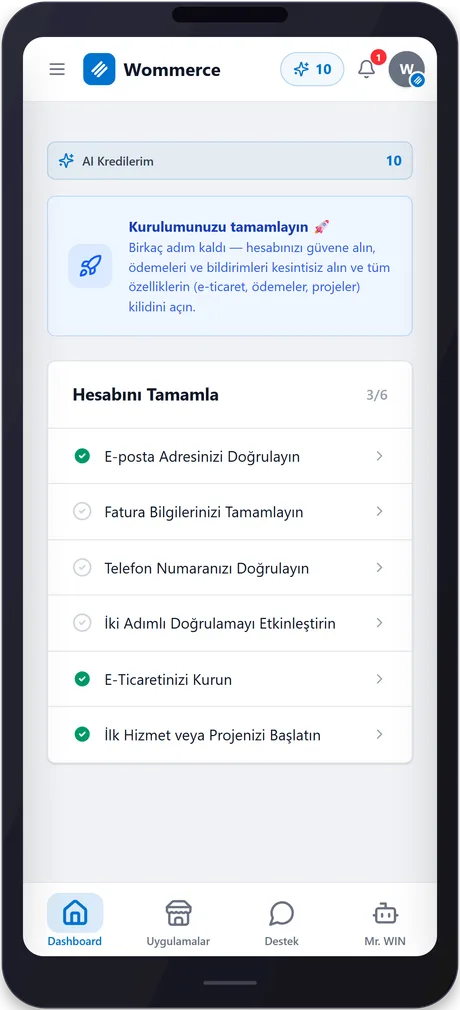Open E-posta Adresinizi Doğrulayın step
The height and width of the screenshot is (1010, 460).
tap(230, 457)
